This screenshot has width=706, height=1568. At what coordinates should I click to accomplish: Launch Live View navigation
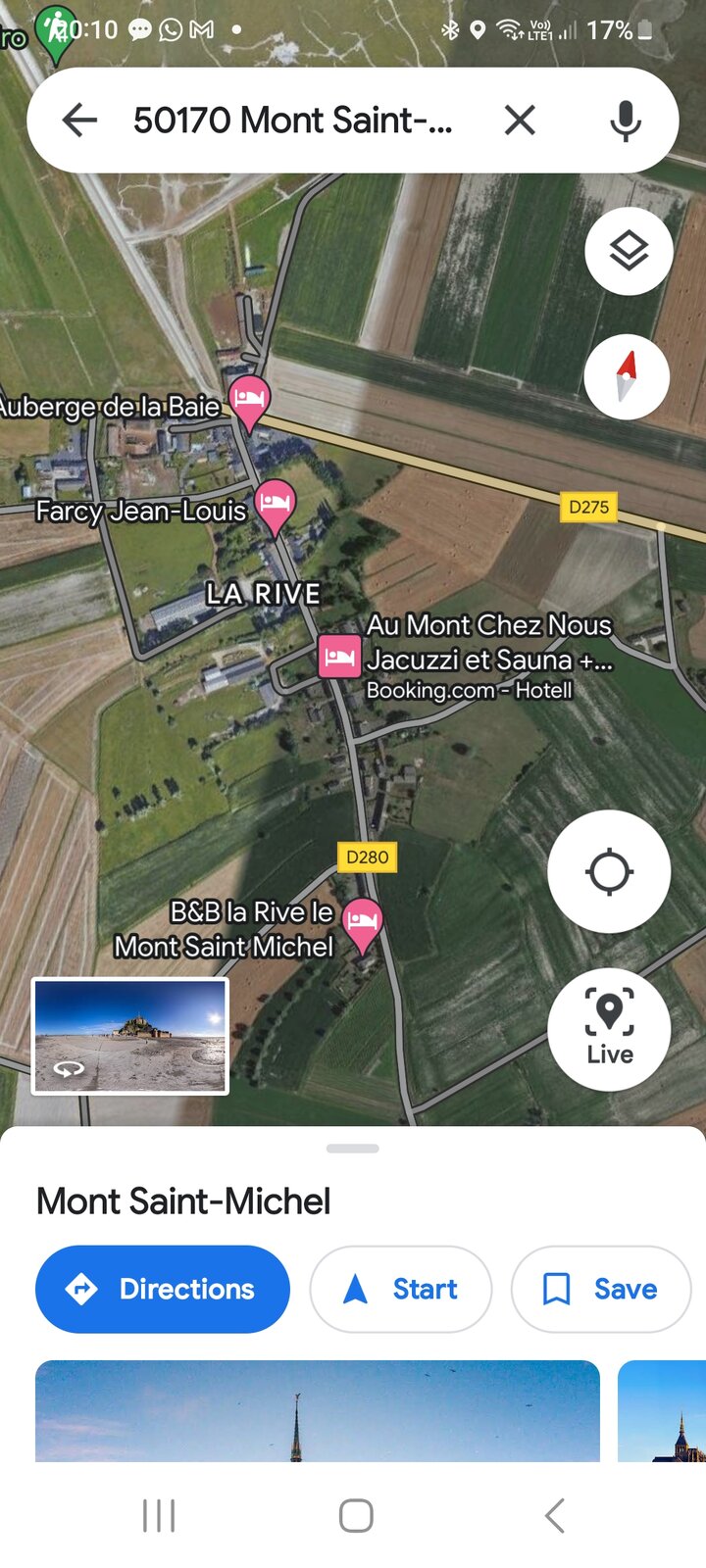point(609,1029)
